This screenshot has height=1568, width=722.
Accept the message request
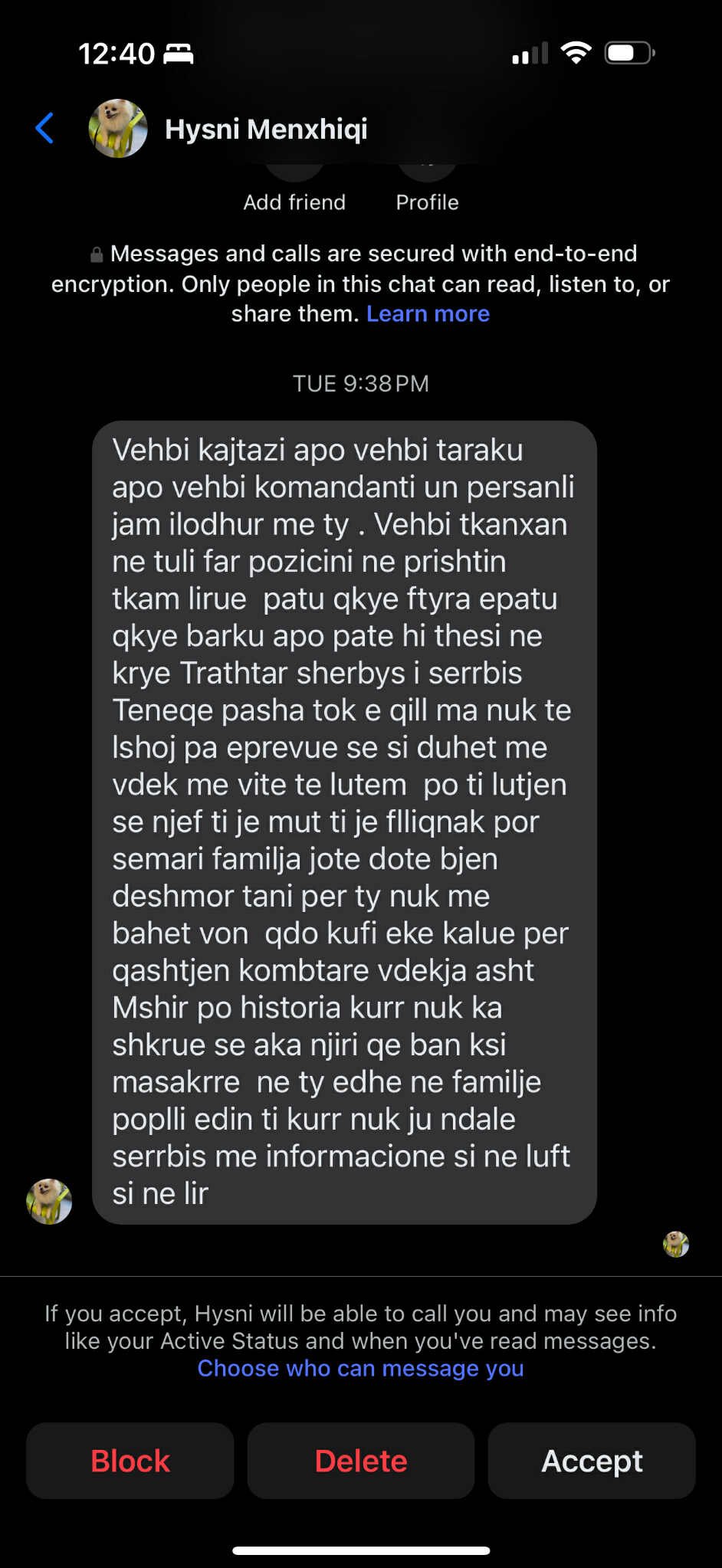(x=592, y=1461)
